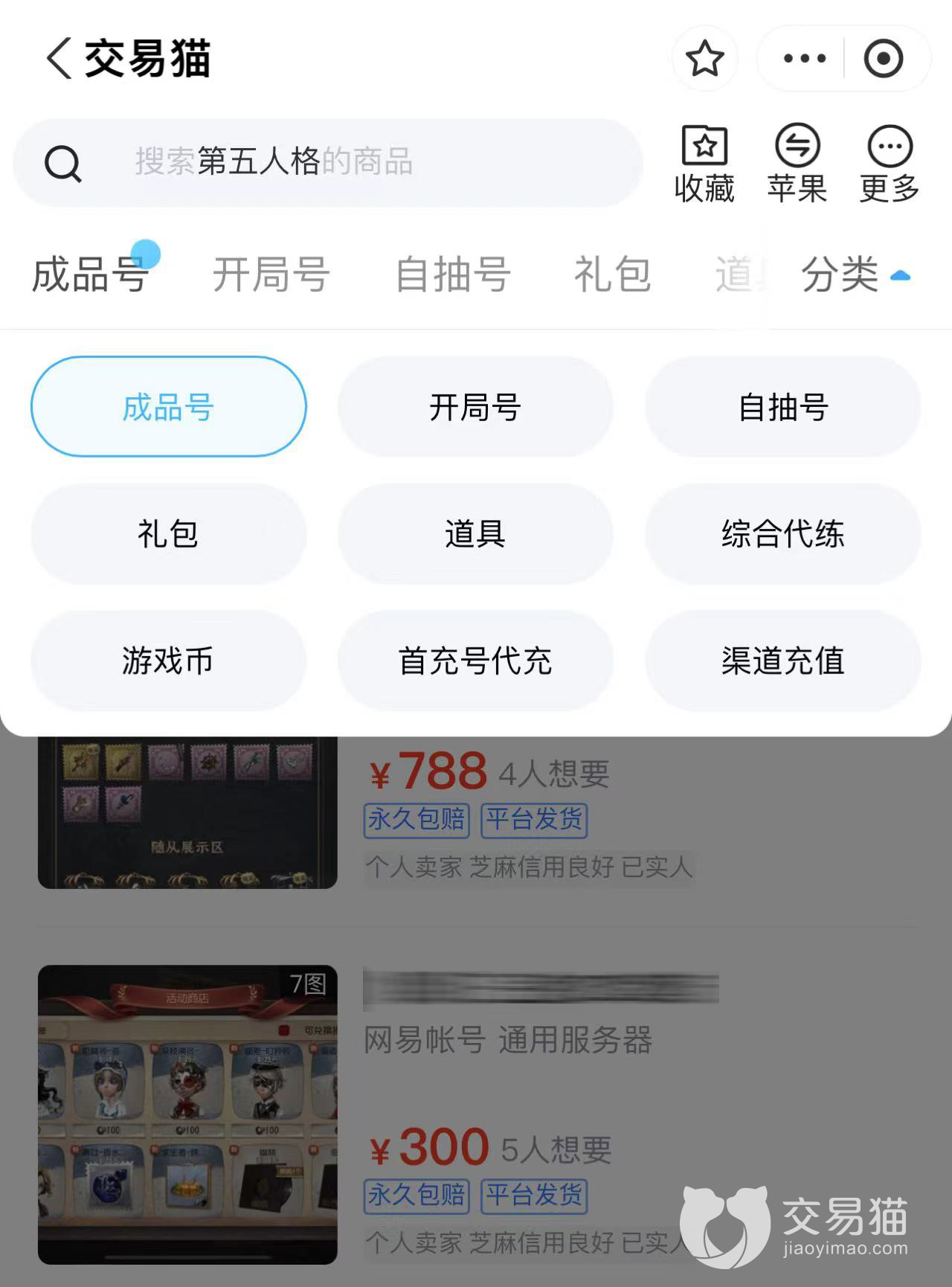Viewport: 952px width, 1287px height.
Task: Select 成品号 category chip
Action: click(x=168, y=407)
